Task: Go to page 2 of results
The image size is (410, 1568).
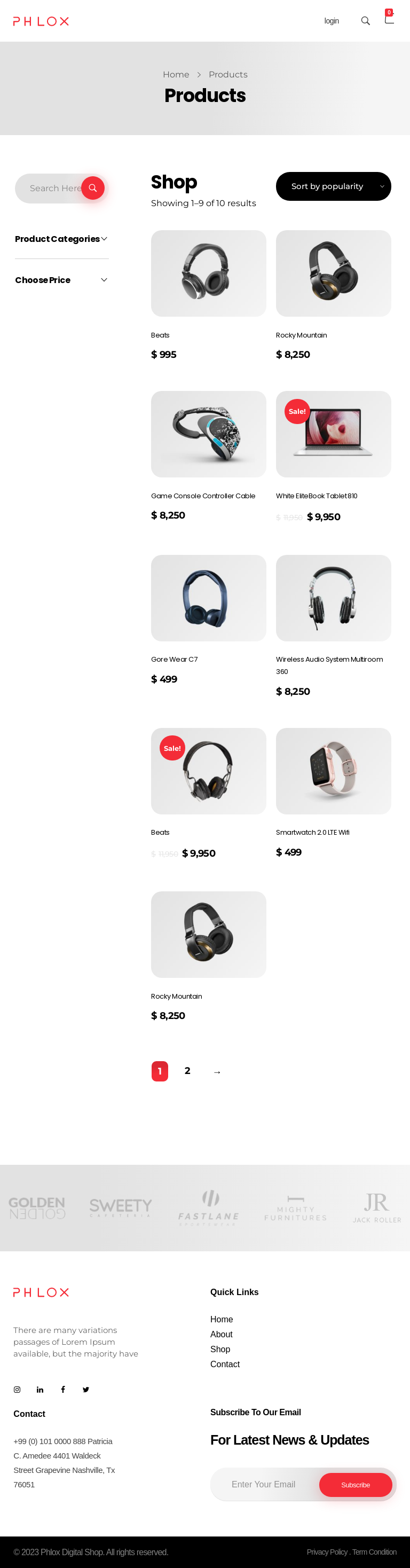Action: pyautogui.click(x=187, y=1071)
